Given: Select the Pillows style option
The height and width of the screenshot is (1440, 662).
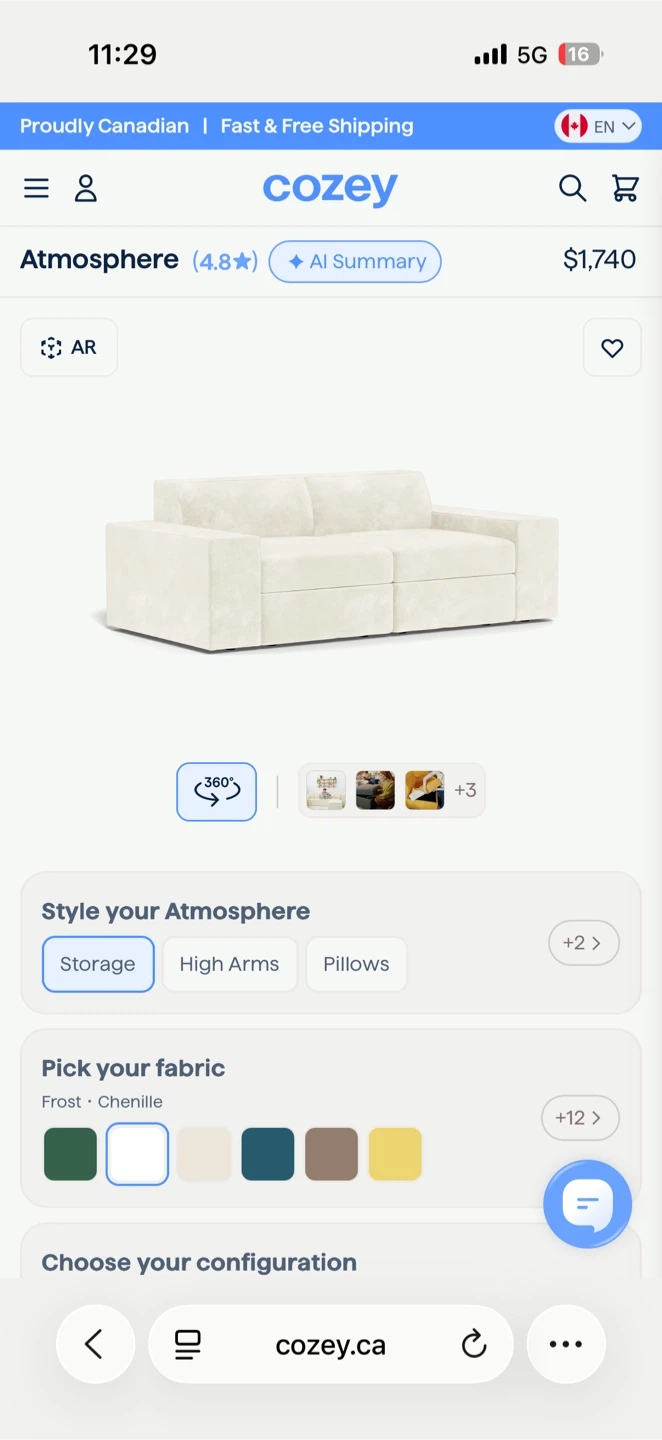Looking at the screenshot, I should point(356,964).
